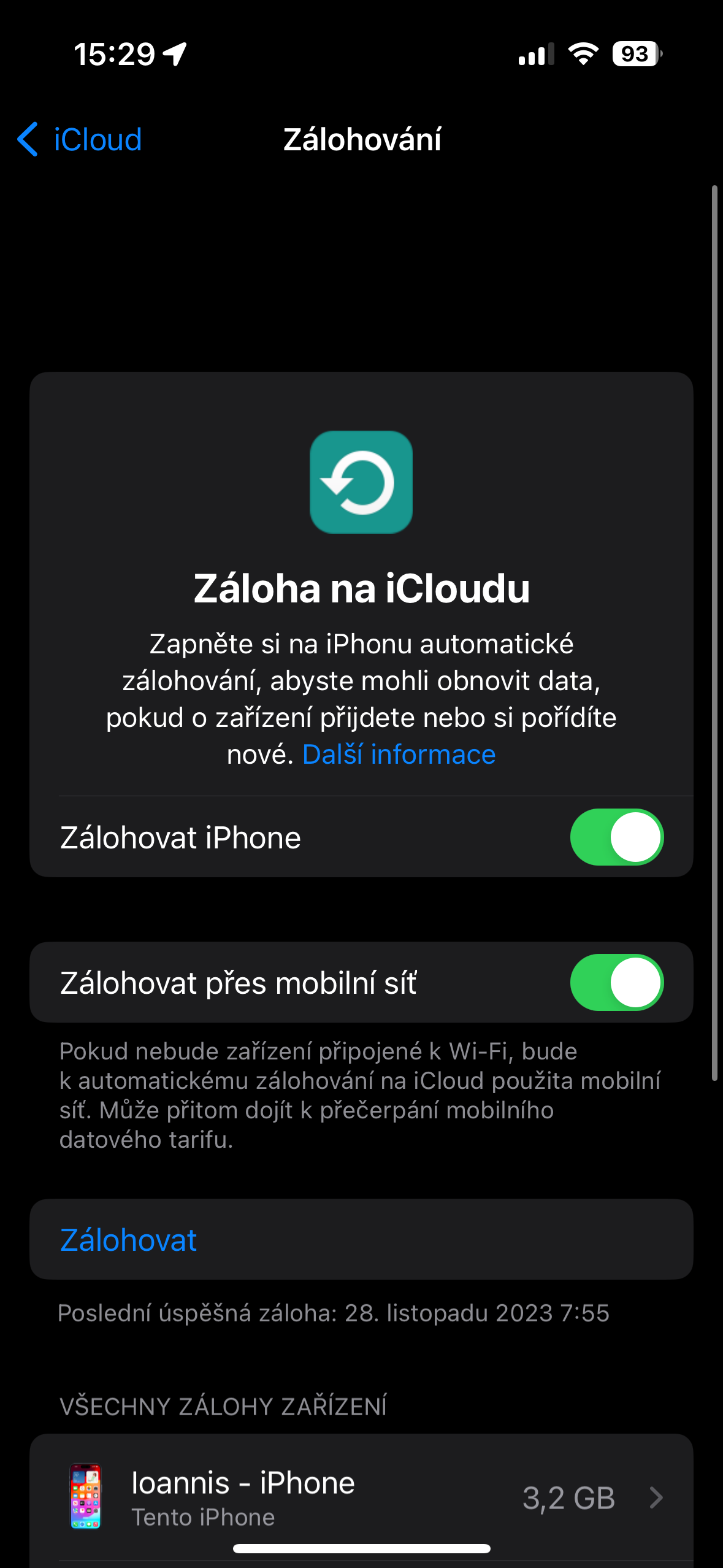This screenshot has height=1568, width=723.
Task: Open the Zálohování screen header
Action: pyautogui.click(x=361, y=140)
